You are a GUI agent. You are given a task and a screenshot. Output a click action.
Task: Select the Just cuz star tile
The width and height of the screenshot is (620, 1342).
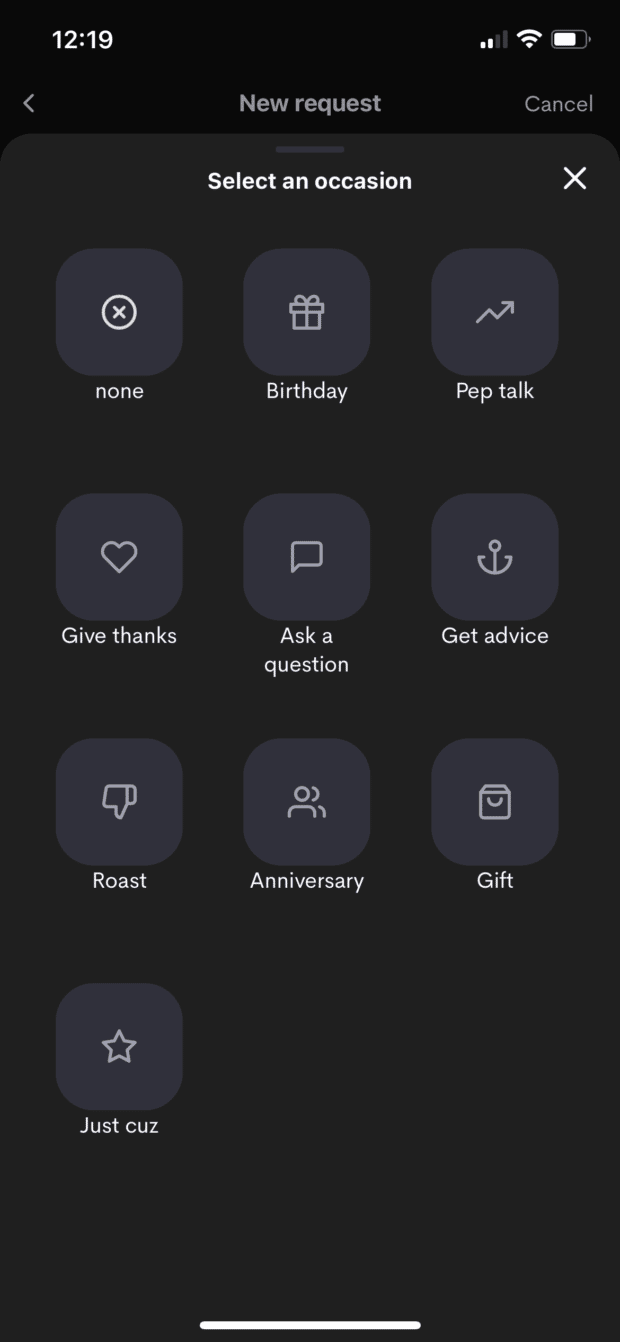pyautogui.click(x=119, y=1047)
